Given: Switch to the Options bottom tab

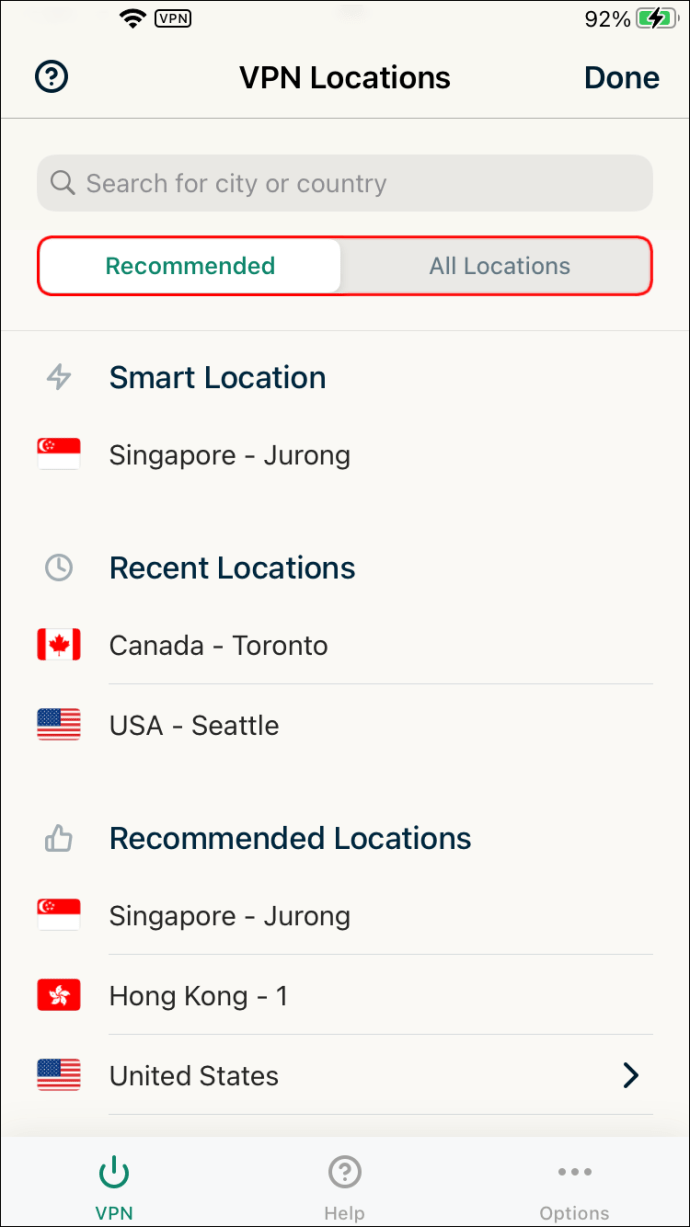Looking at the screenshot, I should point(574,1188).
